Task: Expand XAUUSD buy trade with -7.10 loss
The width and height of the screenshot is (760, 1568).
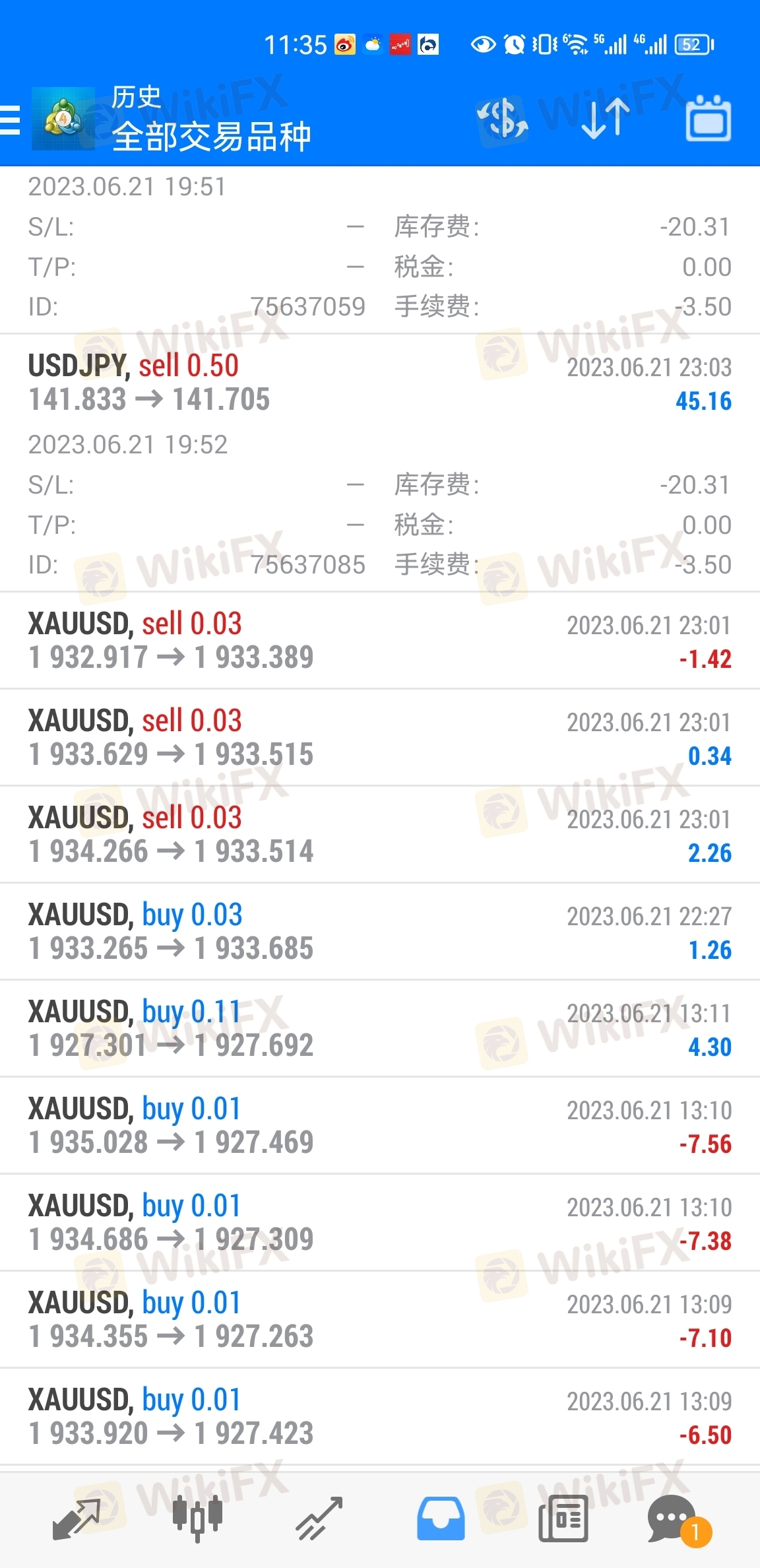Action: click(x=380, y=1320)
